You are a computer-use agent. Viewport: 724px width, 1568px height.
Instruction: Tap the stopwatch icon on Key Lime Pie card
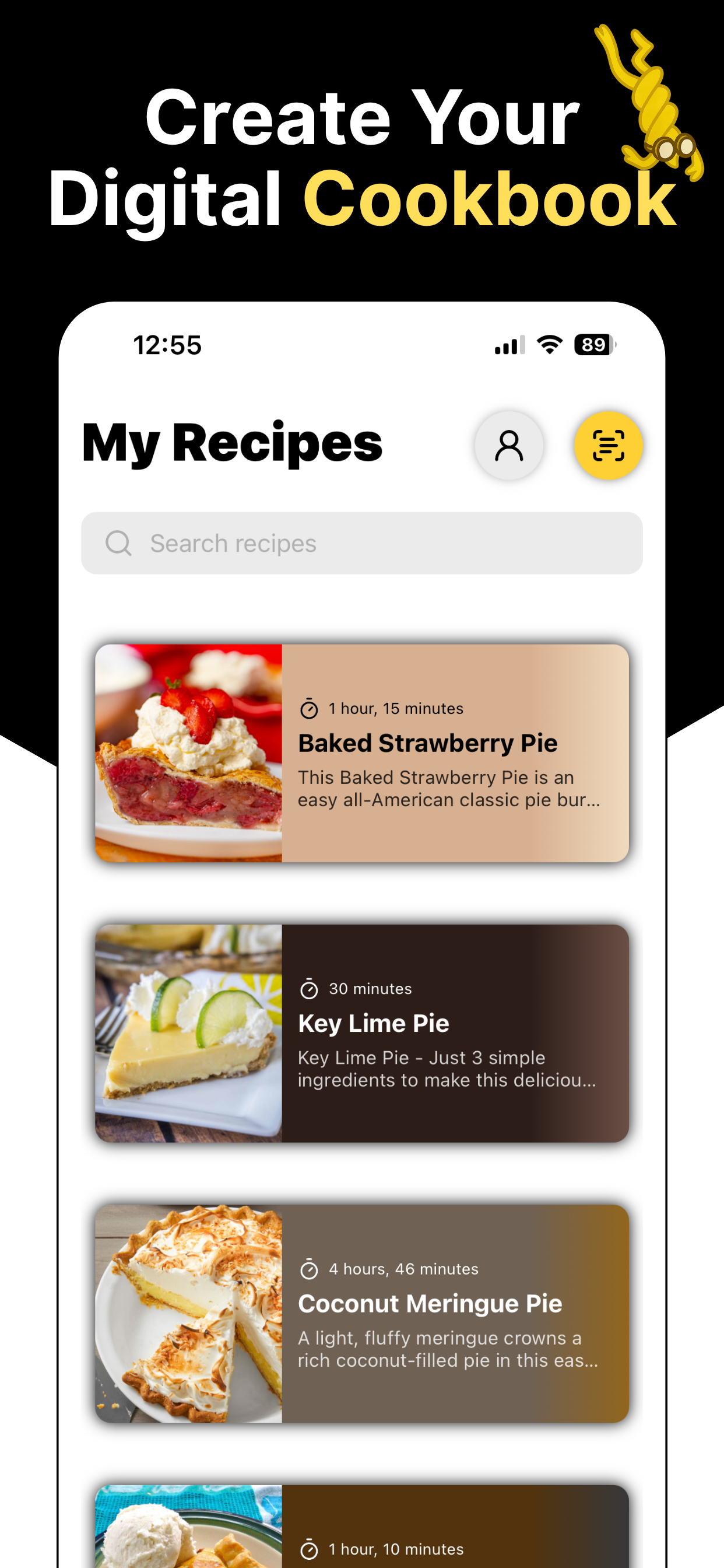point(309,989)
